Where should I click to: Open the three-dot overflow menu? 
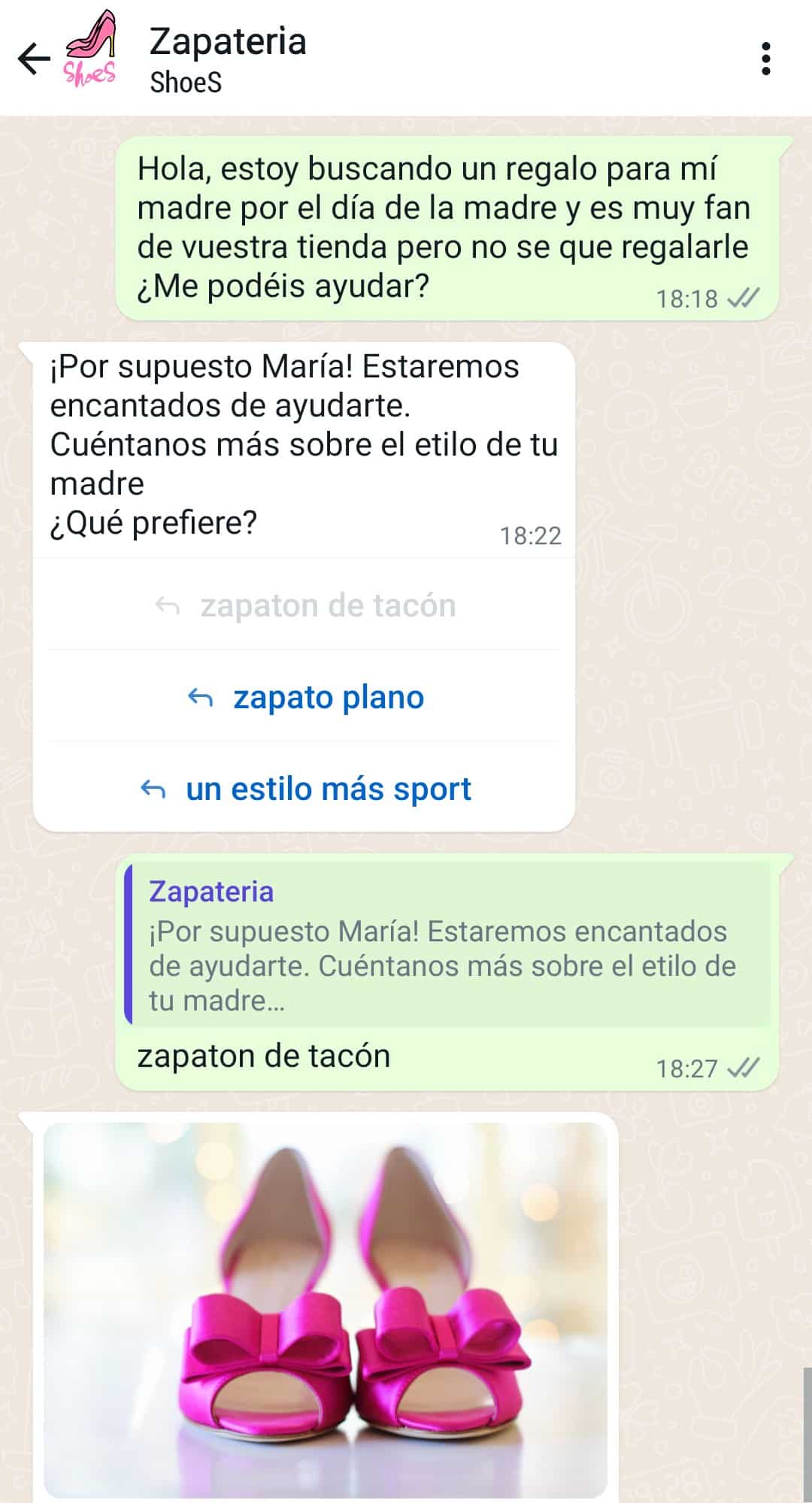[765, 59]
